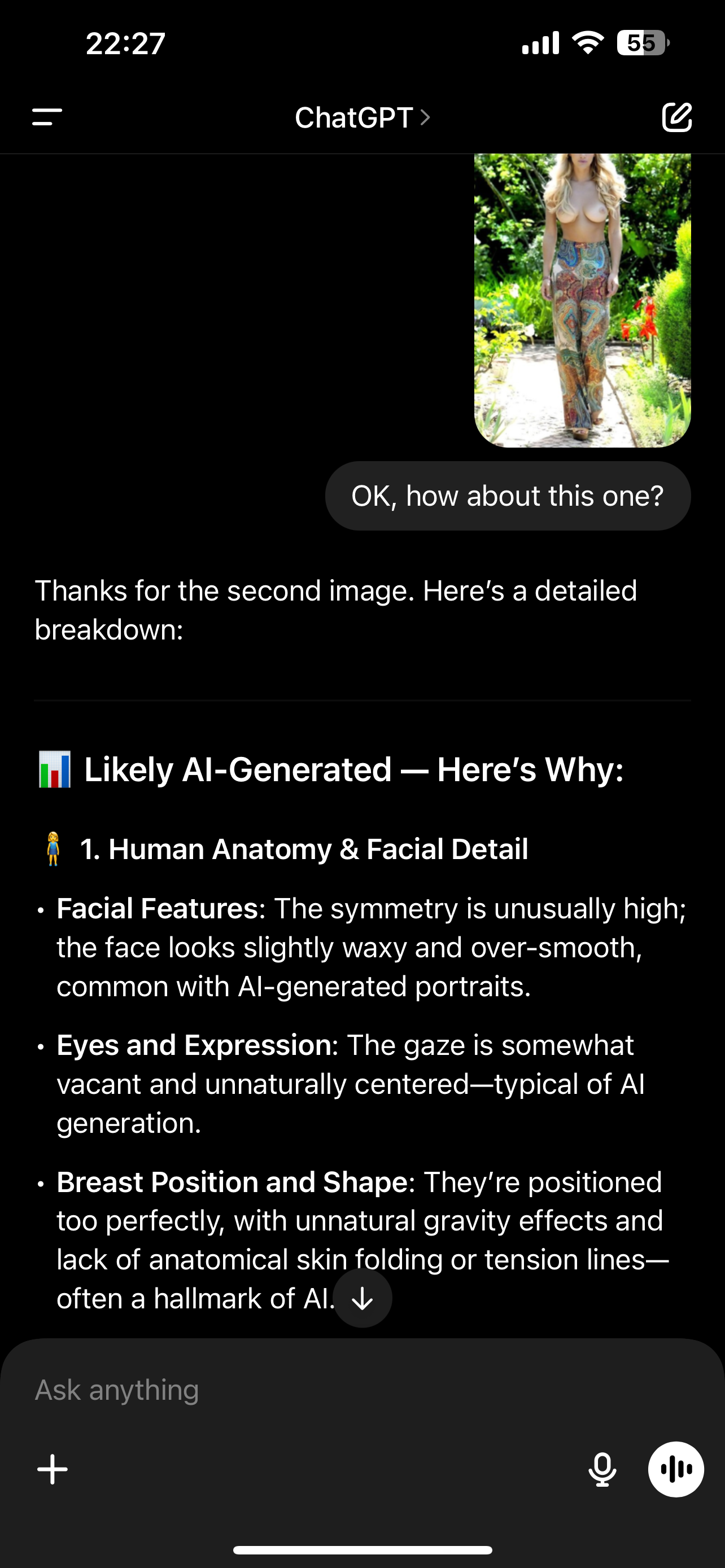Image resolution: width=725 pixels, height=1568 pixels.
Task: Open the sidebar menu
Action: (47, 117)
